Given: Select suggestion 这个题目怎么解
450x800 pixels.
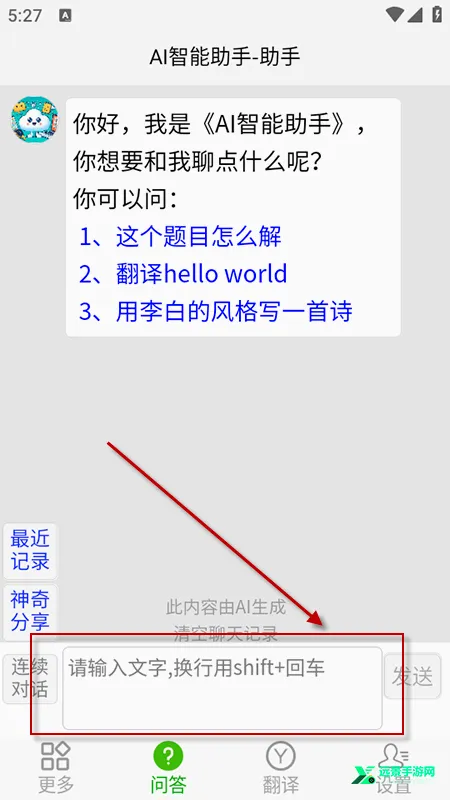Looking at the screenshot, I should click(x=180, y=236).
